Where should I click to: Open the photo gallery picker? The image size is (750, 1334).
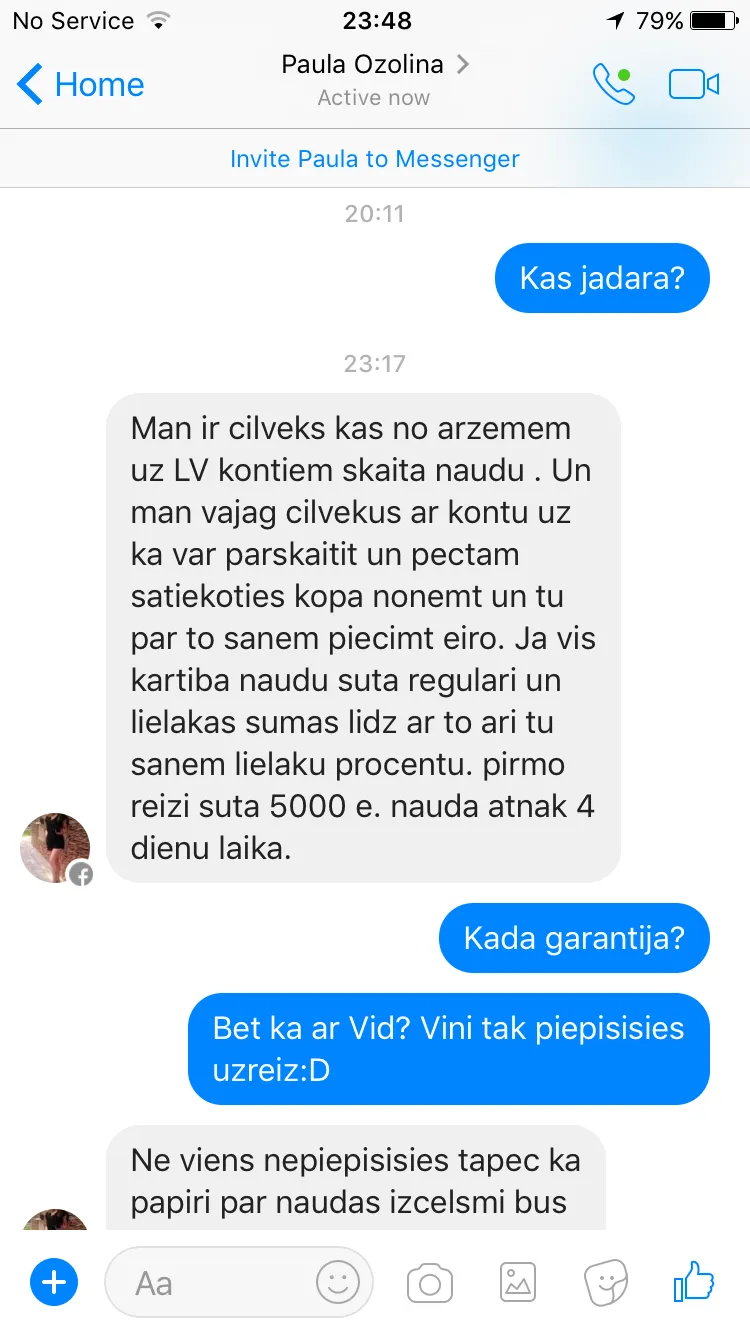(518, 1283)
